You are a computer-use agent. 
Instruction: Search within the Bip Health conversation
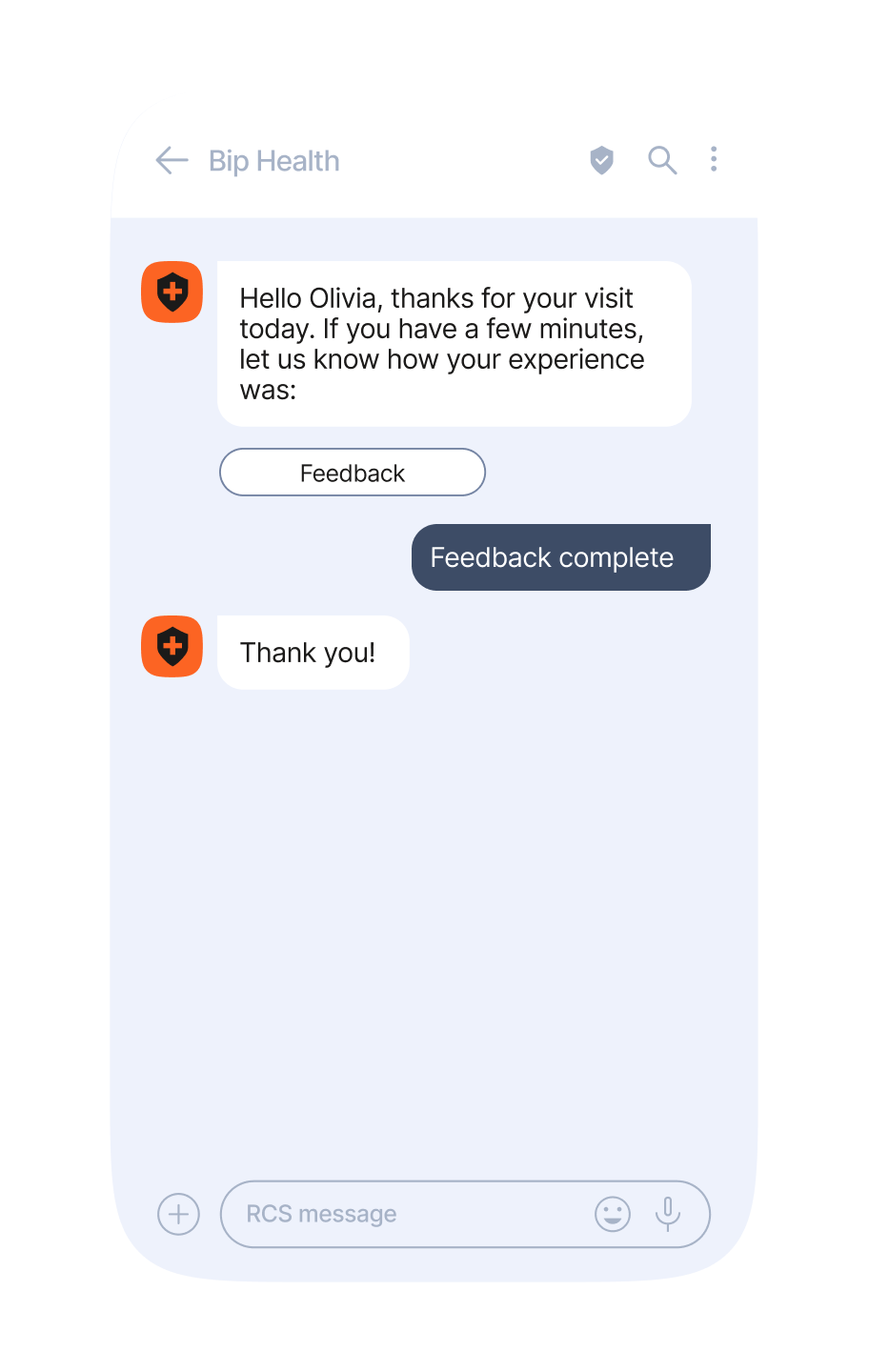(x=662, y=160)
